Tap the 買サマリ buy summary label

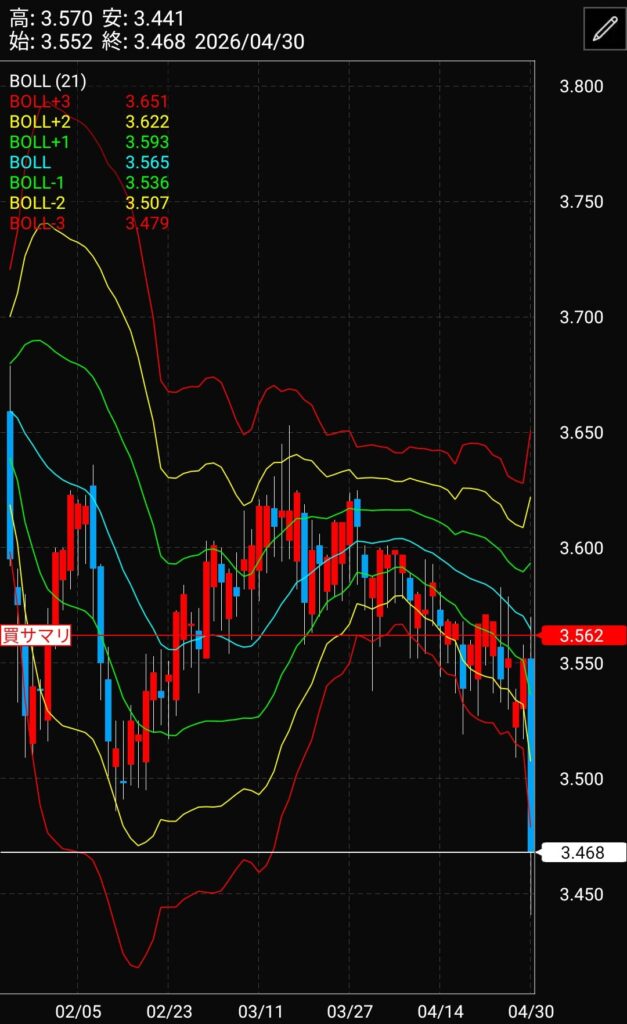[x=36, y=635]
